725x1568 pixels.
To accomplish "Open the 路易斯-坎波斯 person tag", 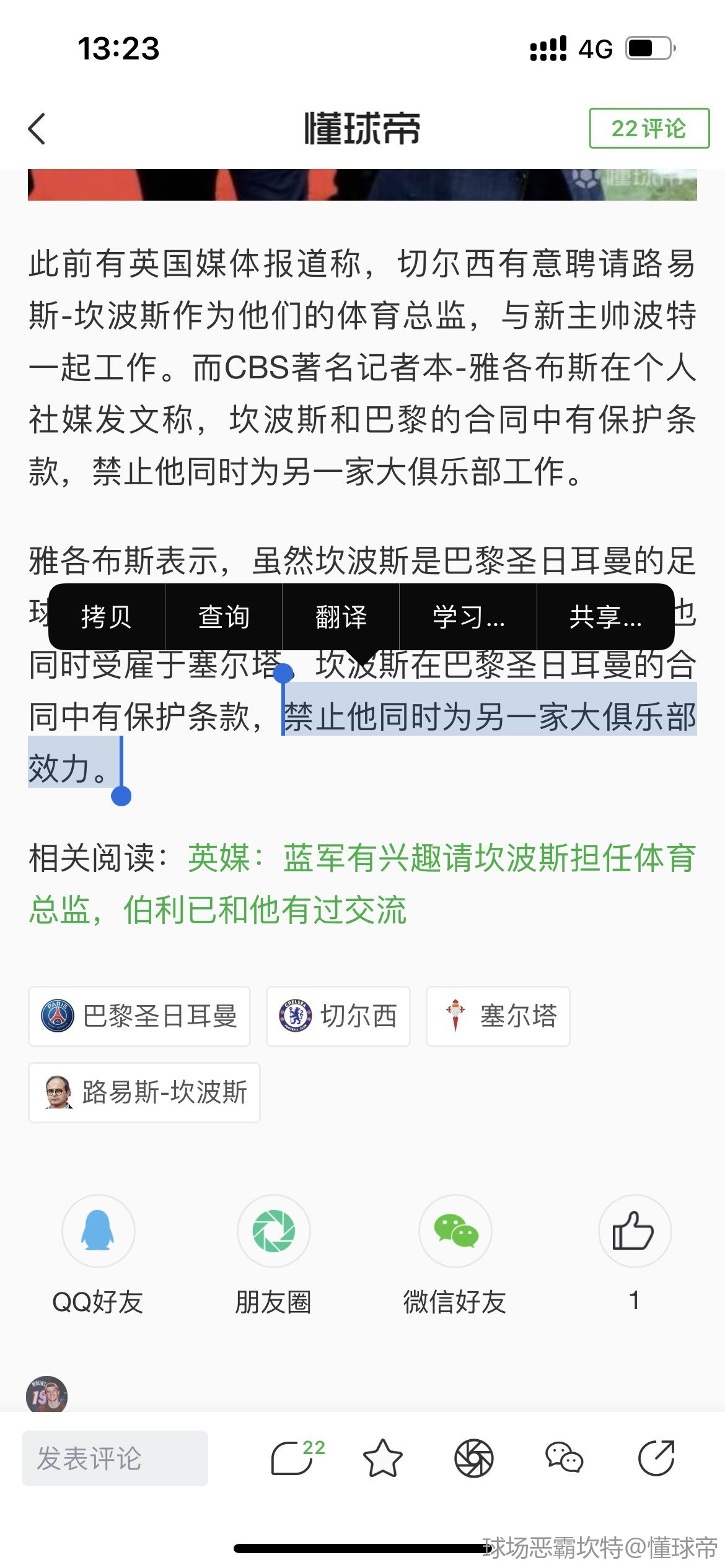I will 144,1092.
